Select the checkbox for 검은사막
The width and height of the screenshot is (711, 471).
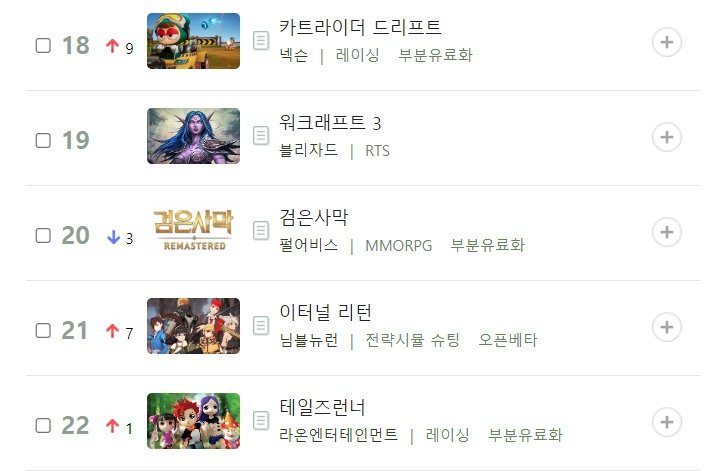coord(43,235)
